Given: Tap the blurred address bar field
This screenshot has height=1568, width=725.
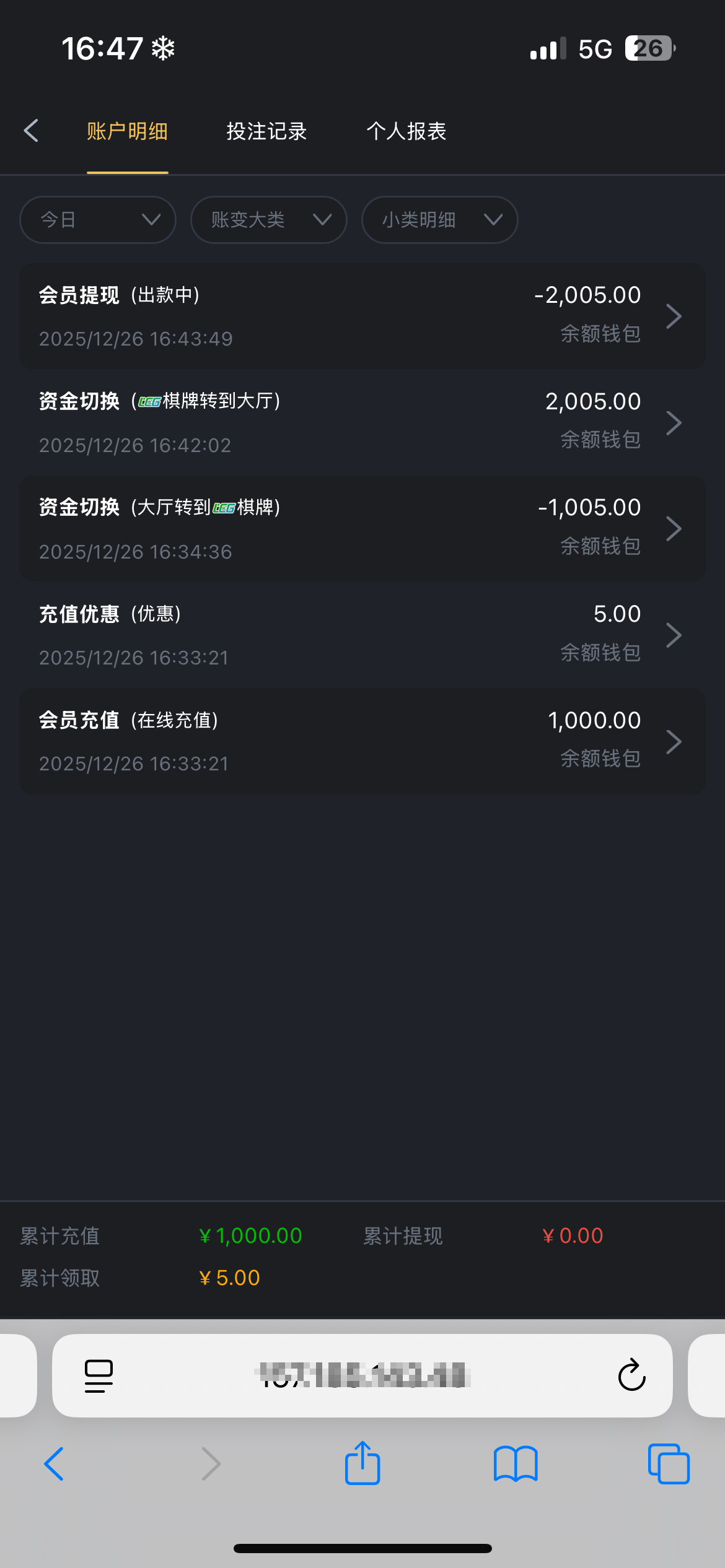Looking at the screenshot, I should click(x=362, y=1376).
